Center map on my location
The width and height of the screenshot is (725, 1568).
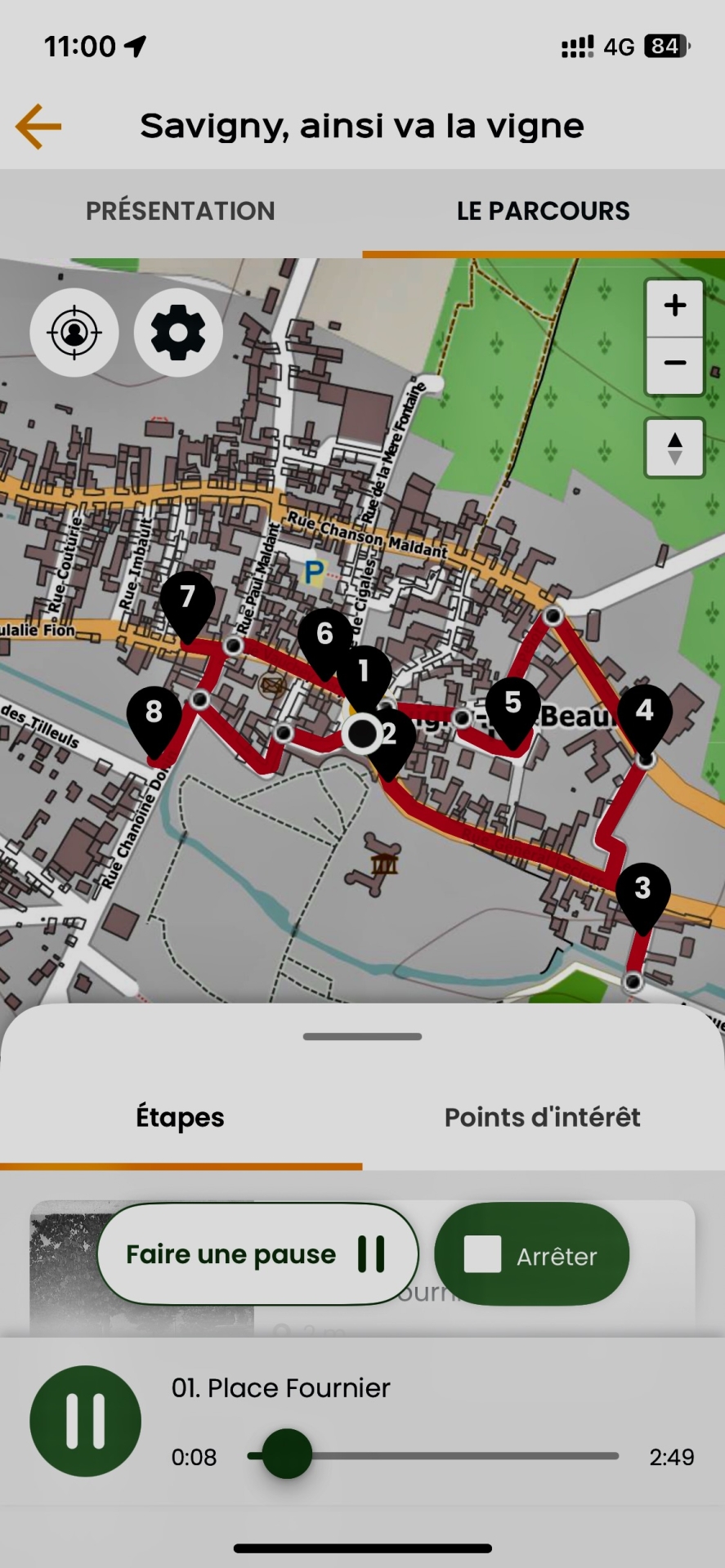click(x=74, y=333)
